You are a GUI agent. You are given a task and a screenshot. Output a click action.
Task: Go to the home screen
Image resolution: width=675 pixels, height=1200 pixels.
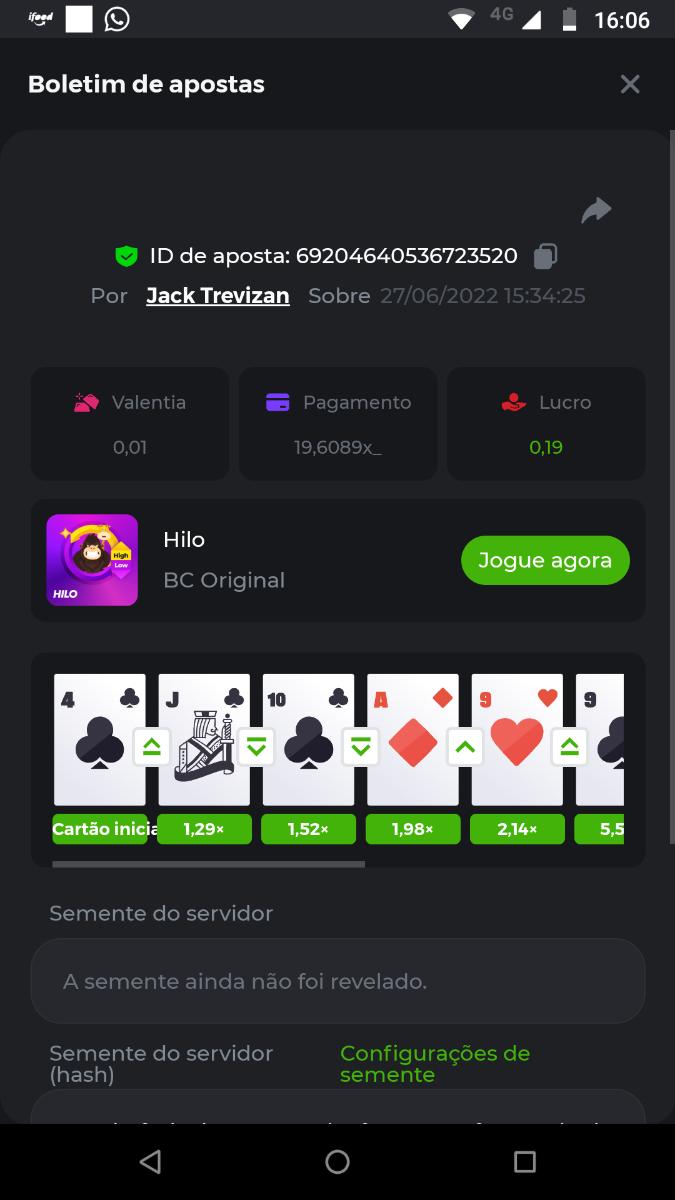(x=337, y=1161)
